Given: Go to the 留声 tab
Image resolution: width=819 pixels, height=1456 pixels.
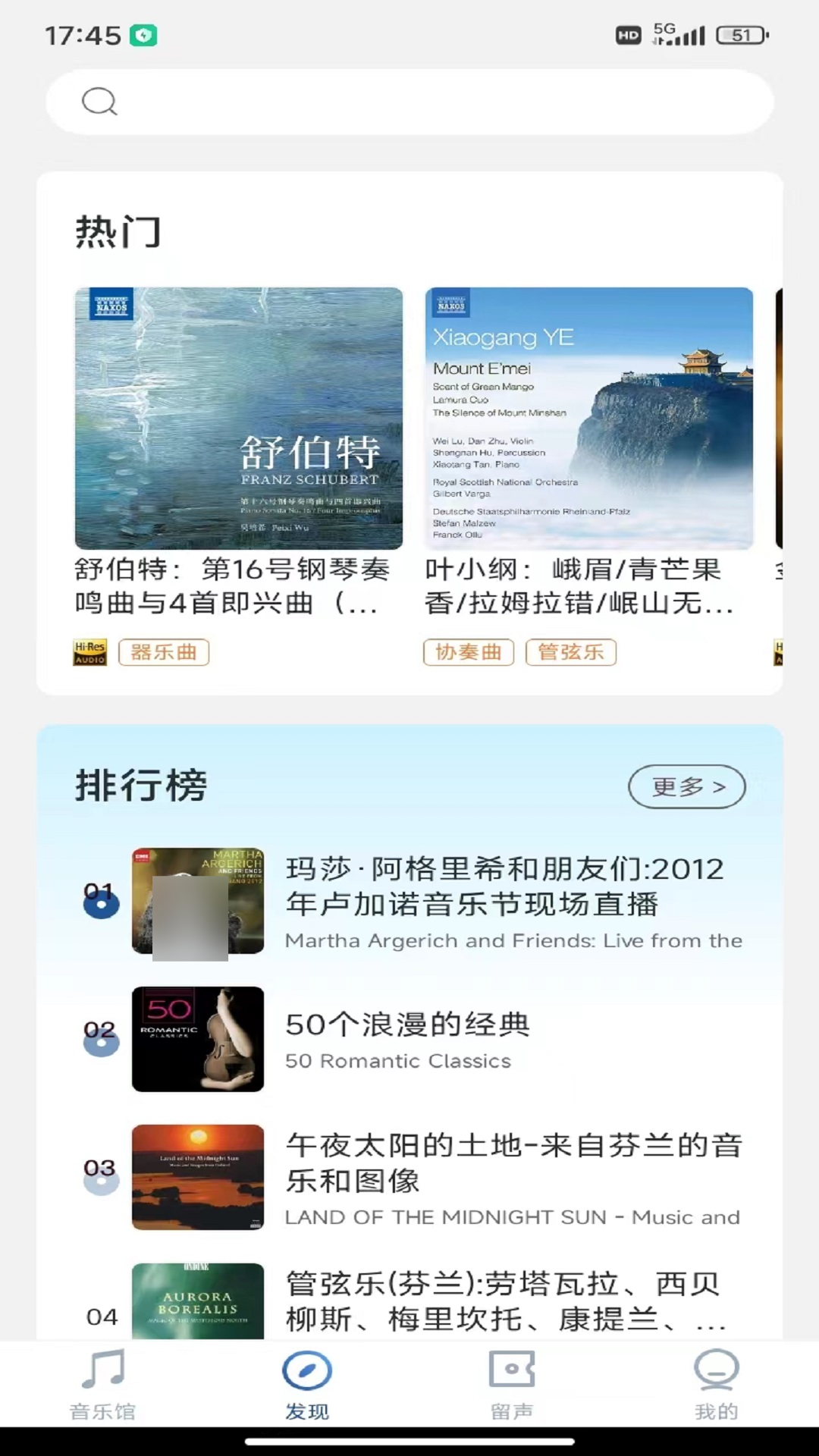Looking at the screenshot, I should tap(512, 1384).
